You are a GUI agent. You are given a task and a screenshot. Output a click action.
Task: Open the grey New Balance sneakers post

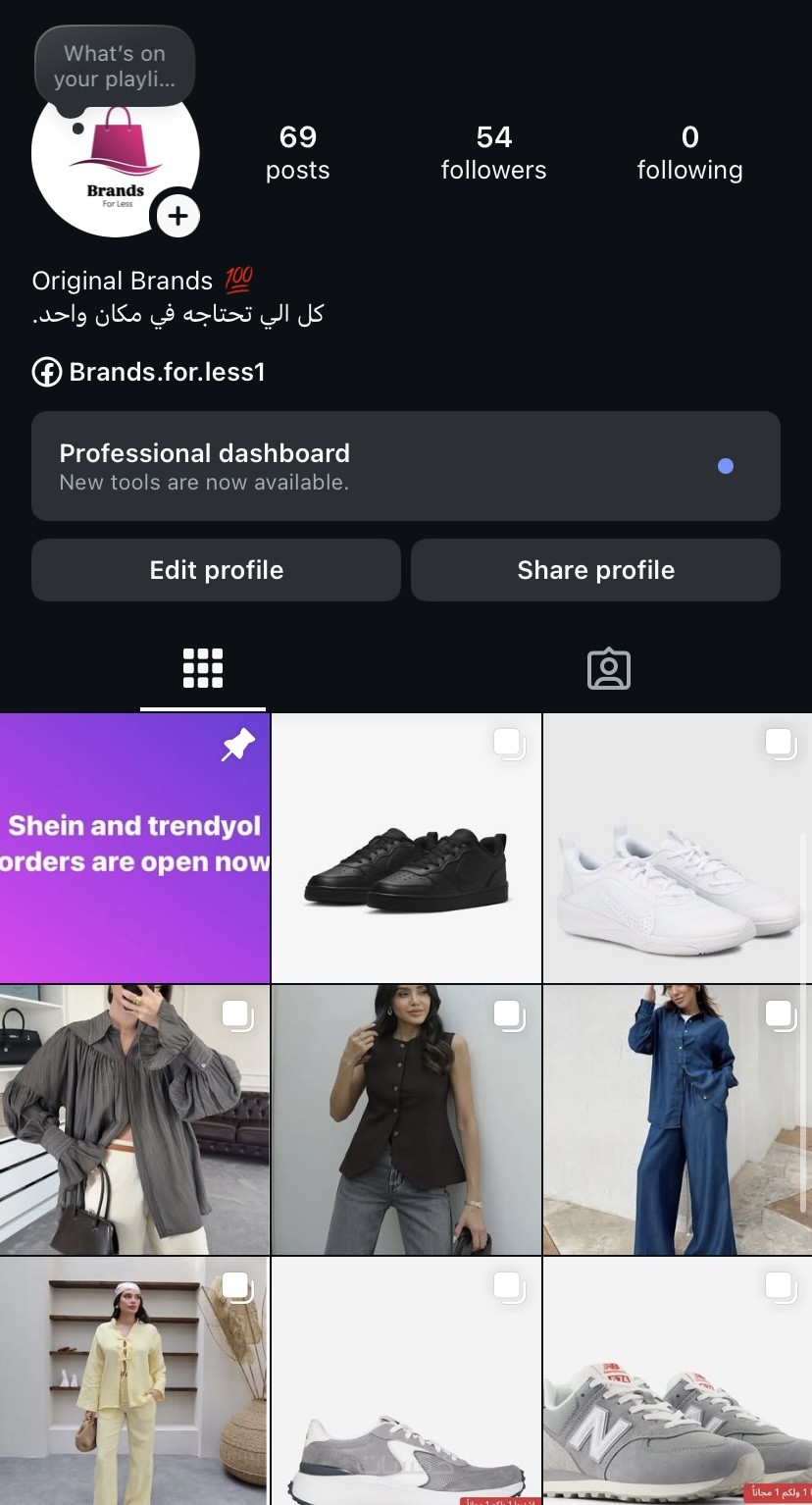[677, 1380]
